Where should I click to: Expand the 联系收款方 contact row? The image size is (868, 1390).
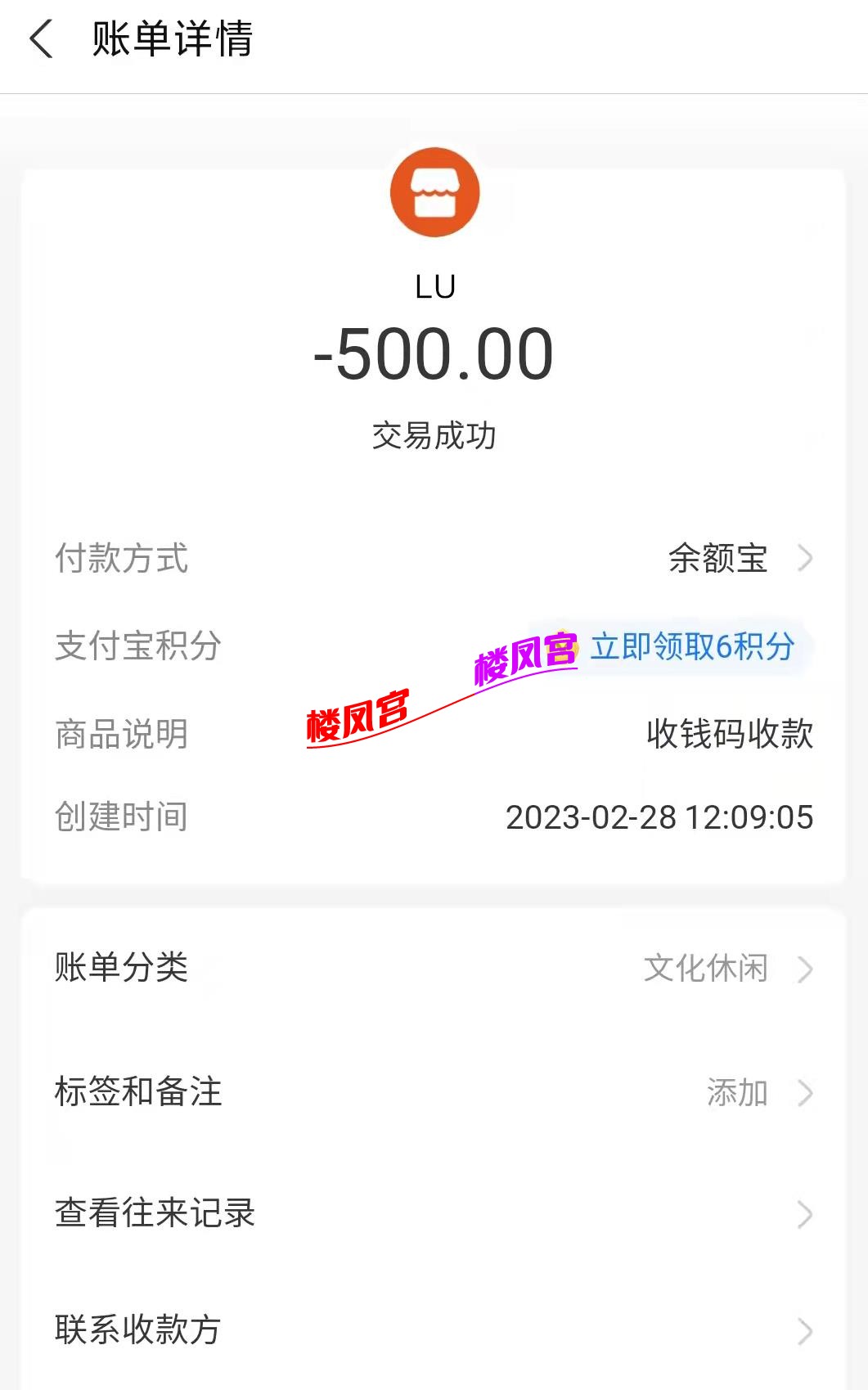point(807,1329)
